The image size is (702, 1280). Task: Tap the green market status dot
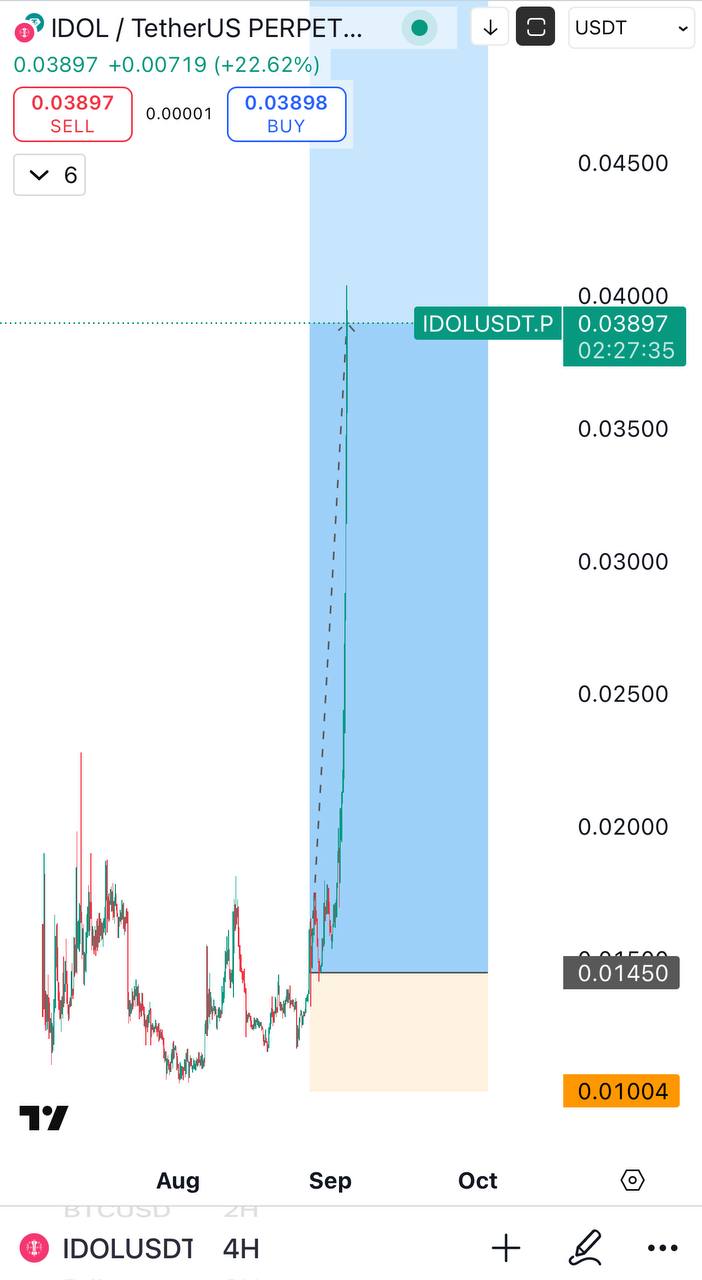coord(420,28)
